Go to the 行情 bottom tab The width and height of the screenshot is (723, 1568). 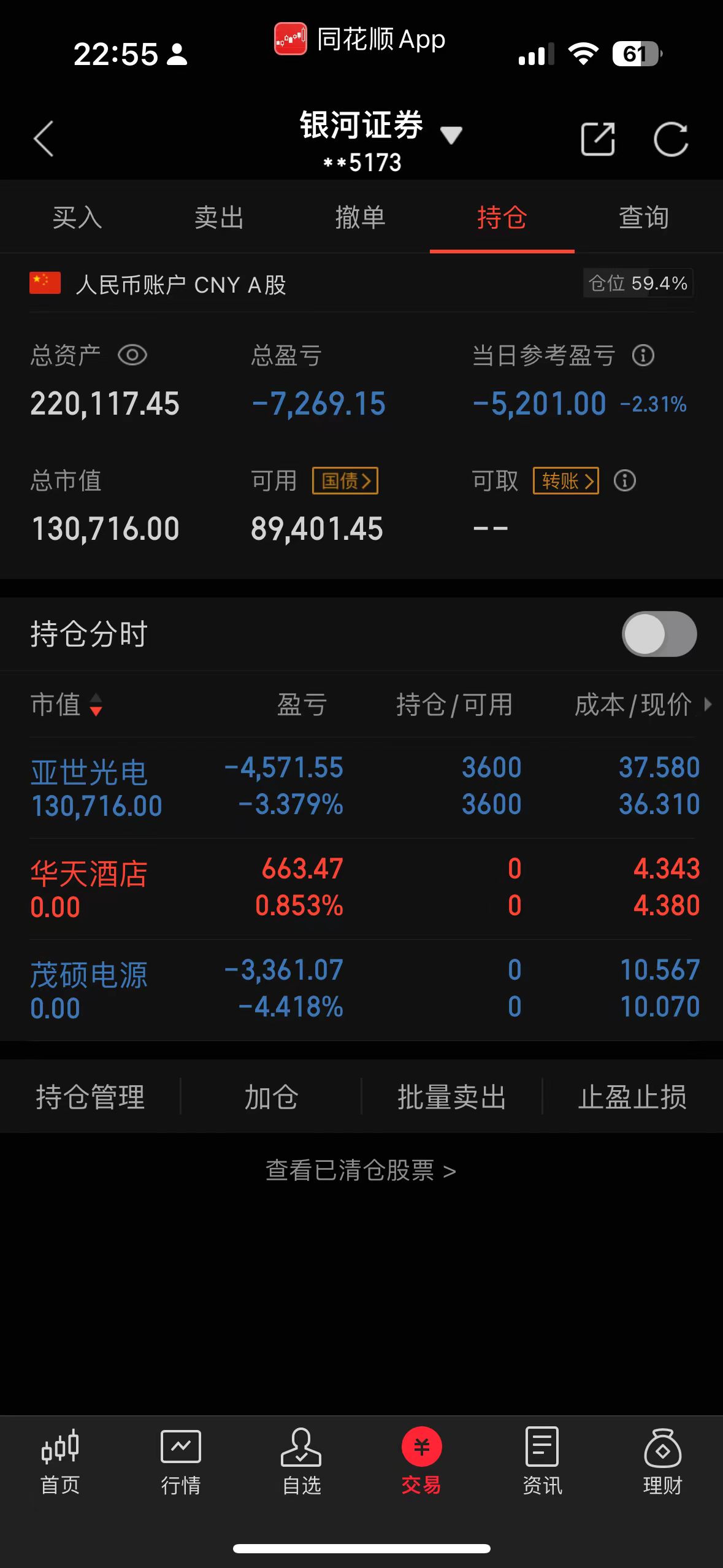180,1461
